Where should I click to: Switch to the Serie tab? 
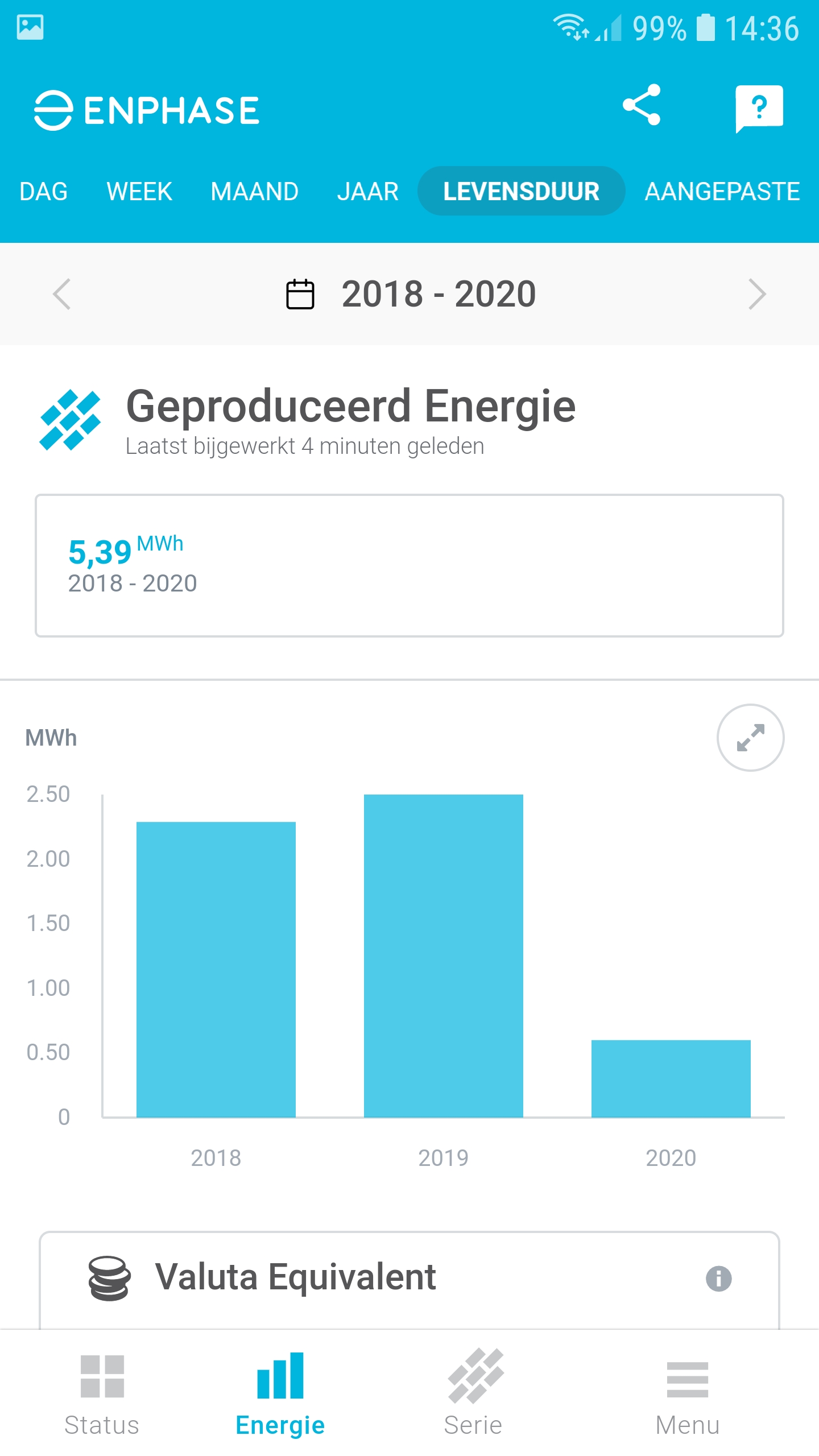(x=474, y=1393)
